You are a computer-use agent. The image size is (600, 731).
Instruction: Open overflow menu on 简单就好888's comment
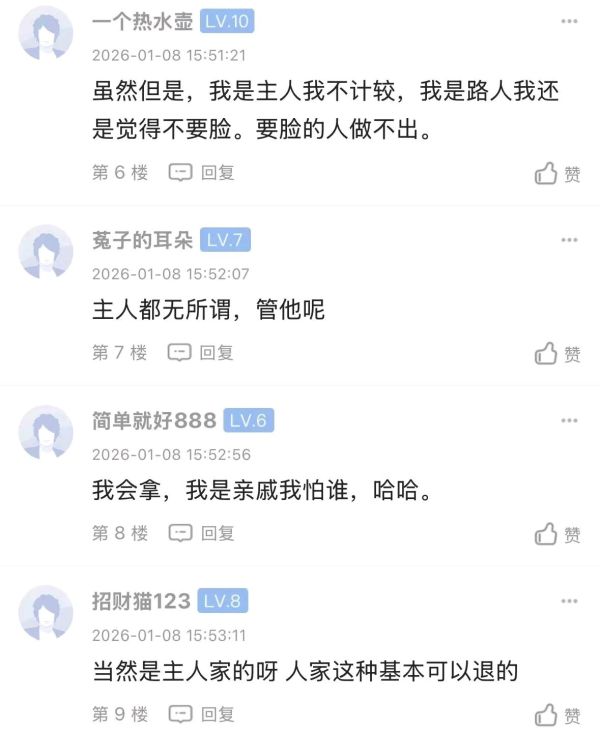(x=569, y=420)
